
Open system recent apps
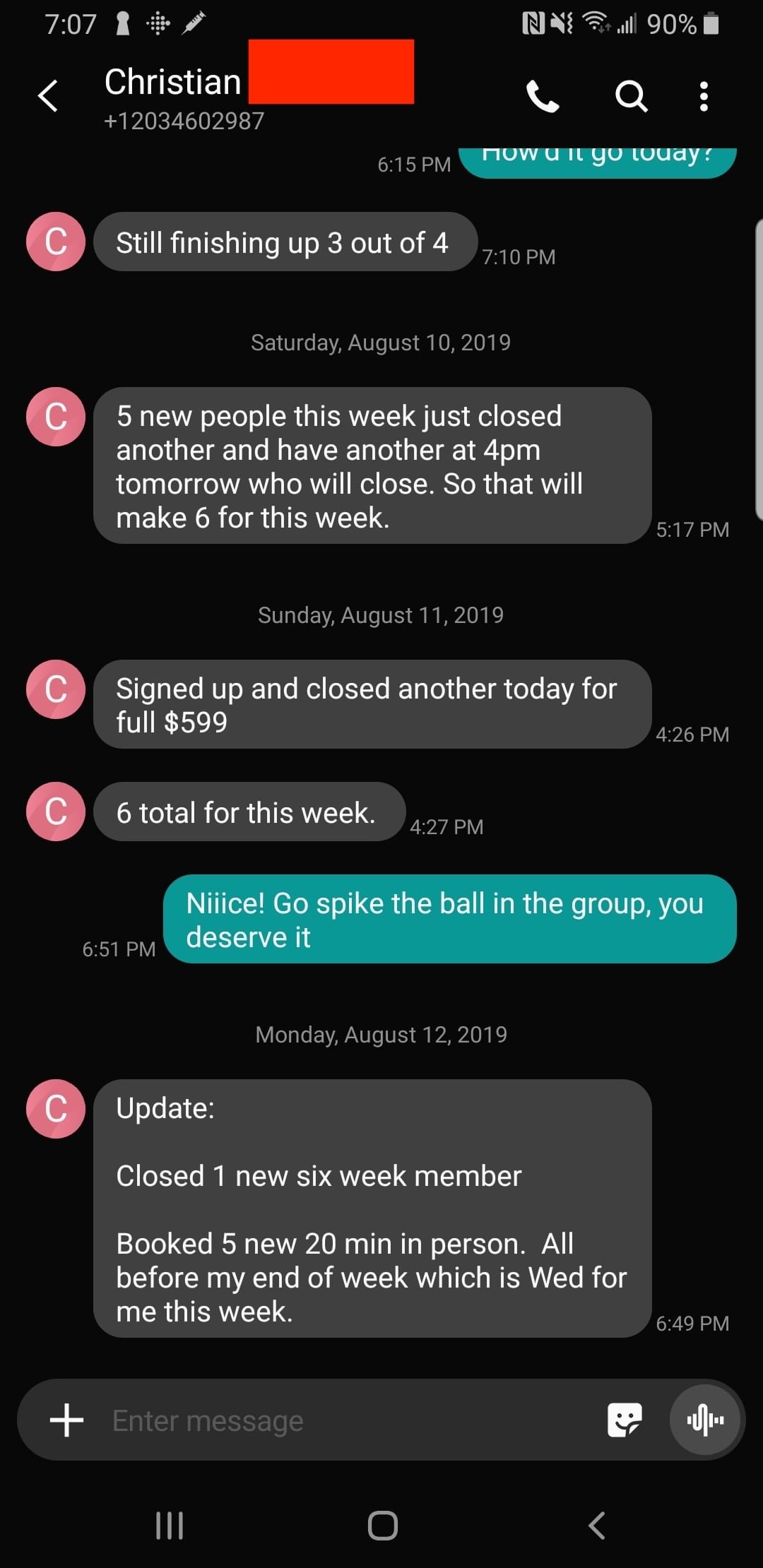[170, 1526]
